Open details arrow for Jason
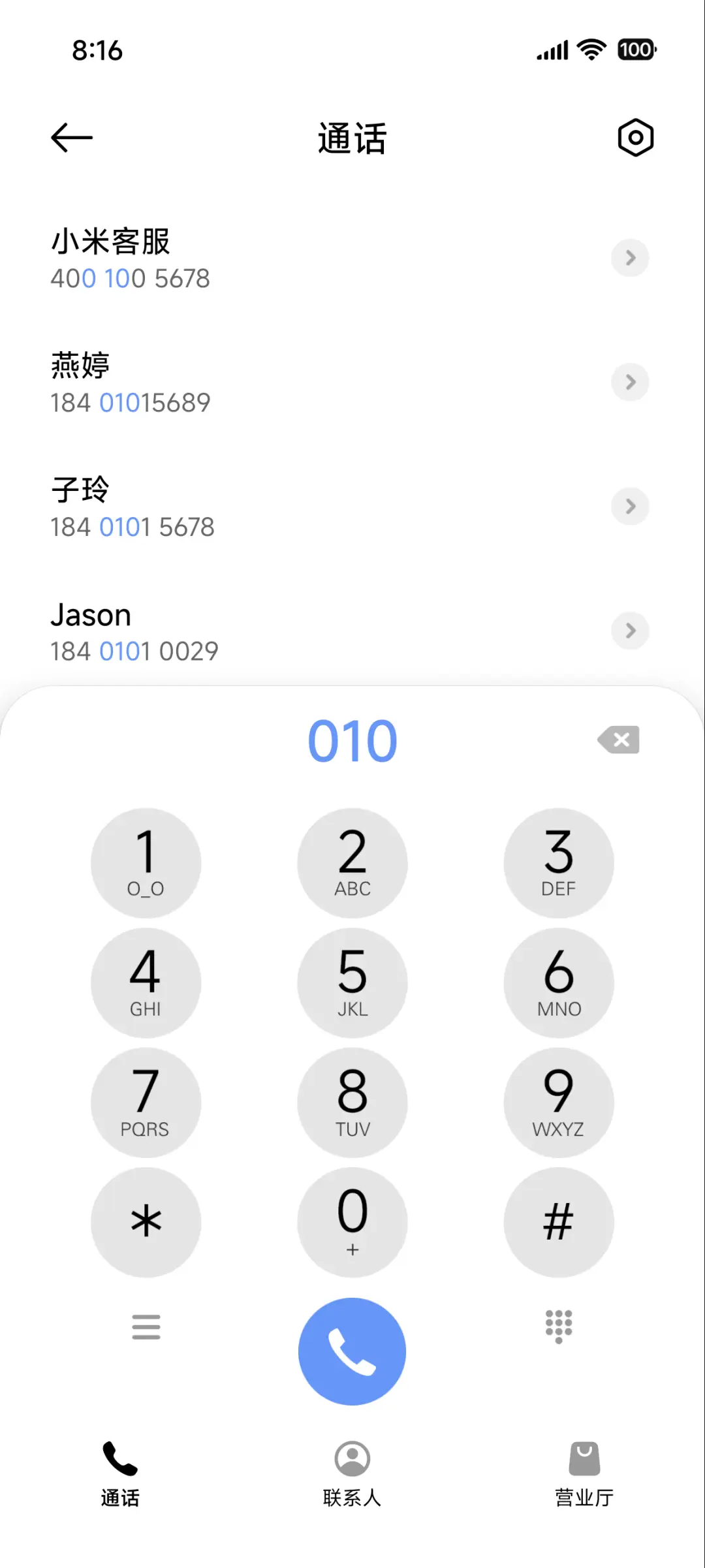The image size is (705, 1568). click(630, 631)
